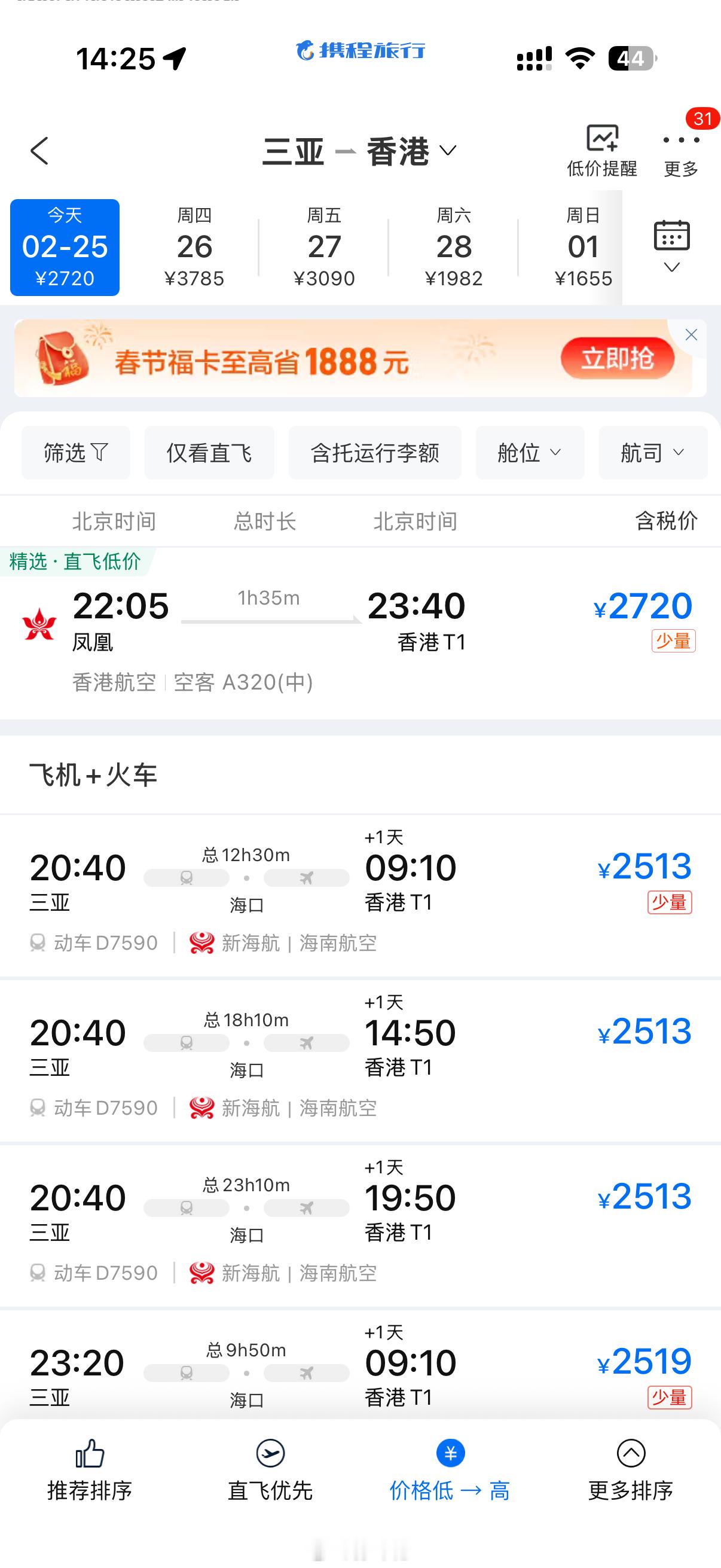This screenshot has width=721, height=1568.
Task: Open the 更多 menu with notification badge
Action: point(680,151)
